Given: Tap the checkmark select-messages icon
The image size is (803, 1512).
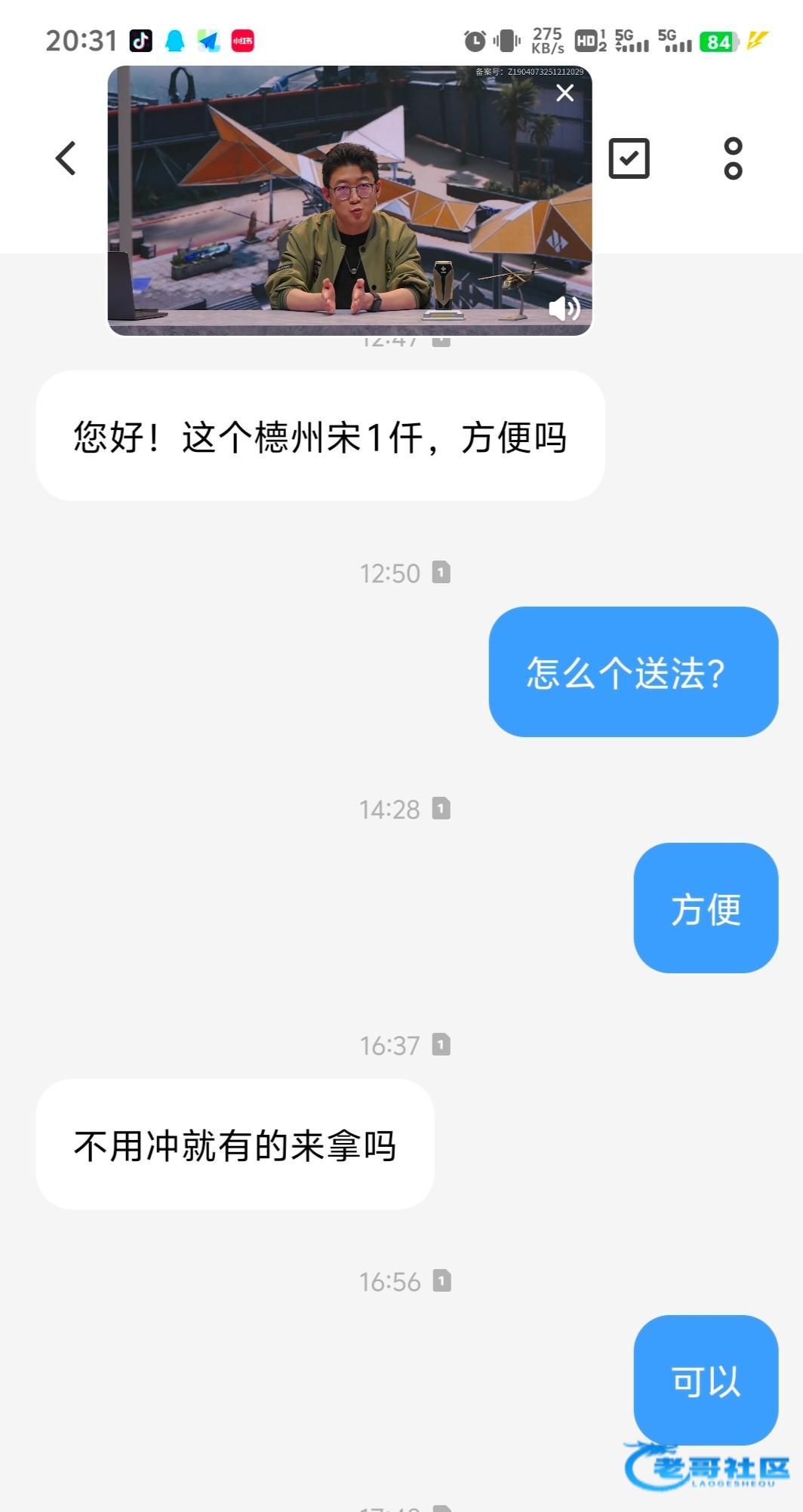Looking at the screenshot, I should (629, 158).
